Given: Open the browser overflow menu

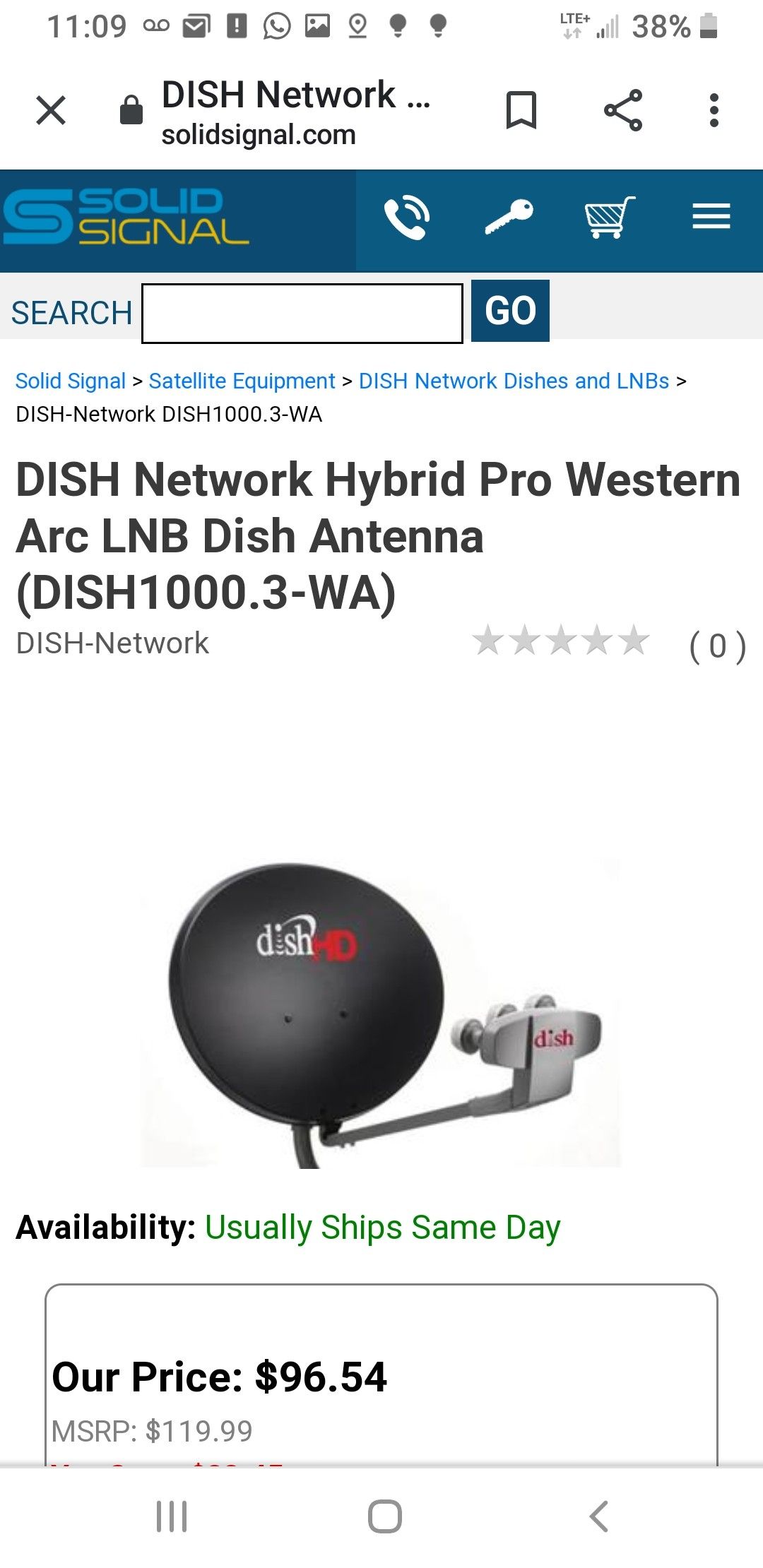Looking at the screenshot, I should pyautogui.click(x=714, y=110).
